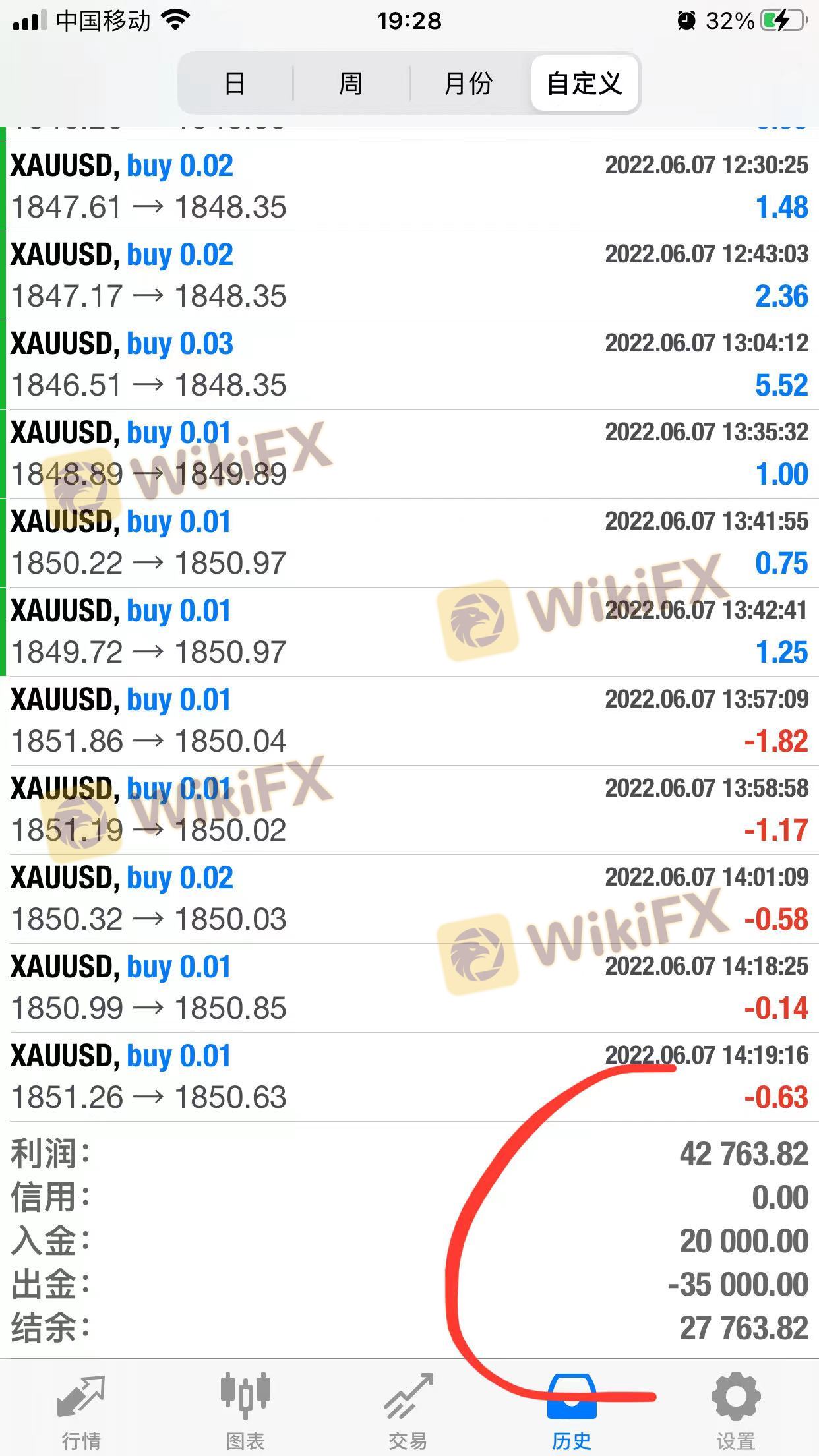Open the 设置 (settings) tab
Image resolution: width=819 pixels, height=1456 pixels.
(735, 1411)
